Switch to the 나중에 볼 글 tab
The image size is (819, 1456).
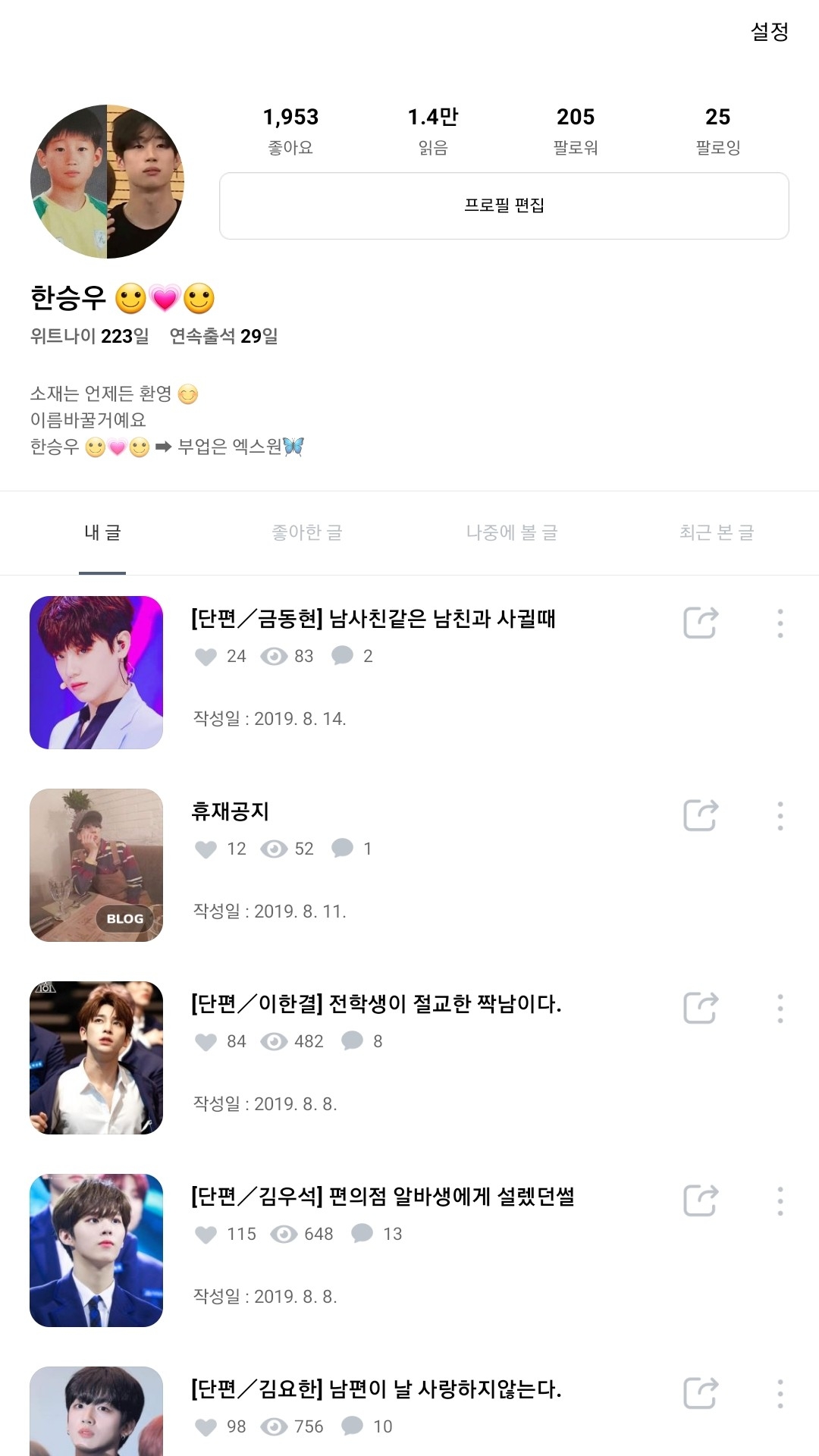point(512,532)
